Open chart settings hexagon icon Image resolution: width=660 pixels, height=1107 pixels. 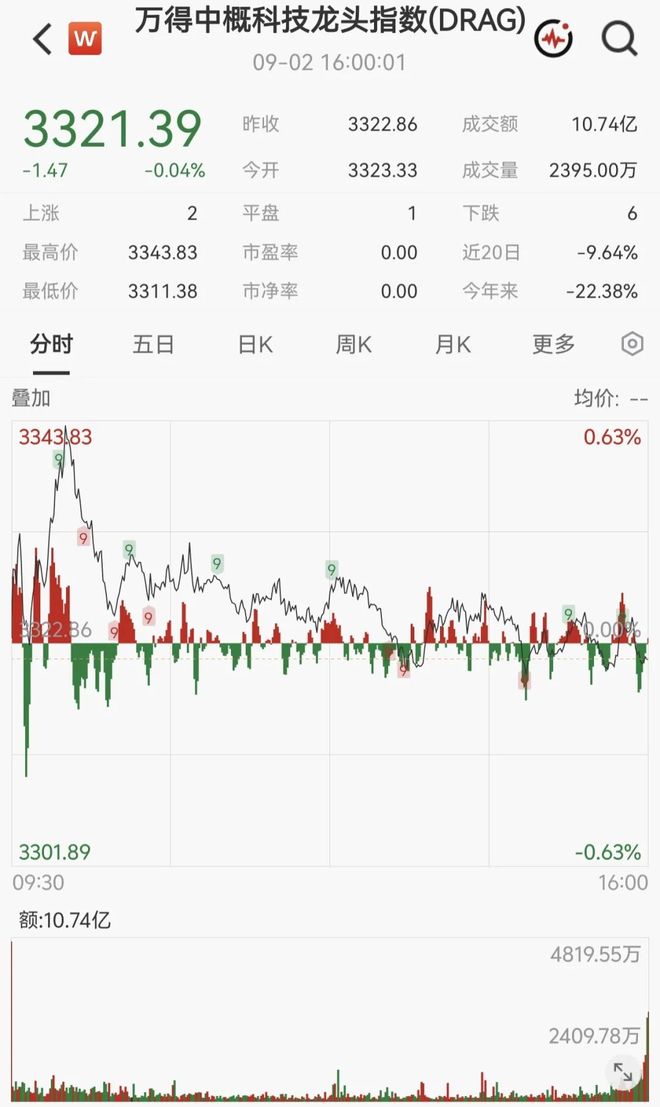point(632,344)
